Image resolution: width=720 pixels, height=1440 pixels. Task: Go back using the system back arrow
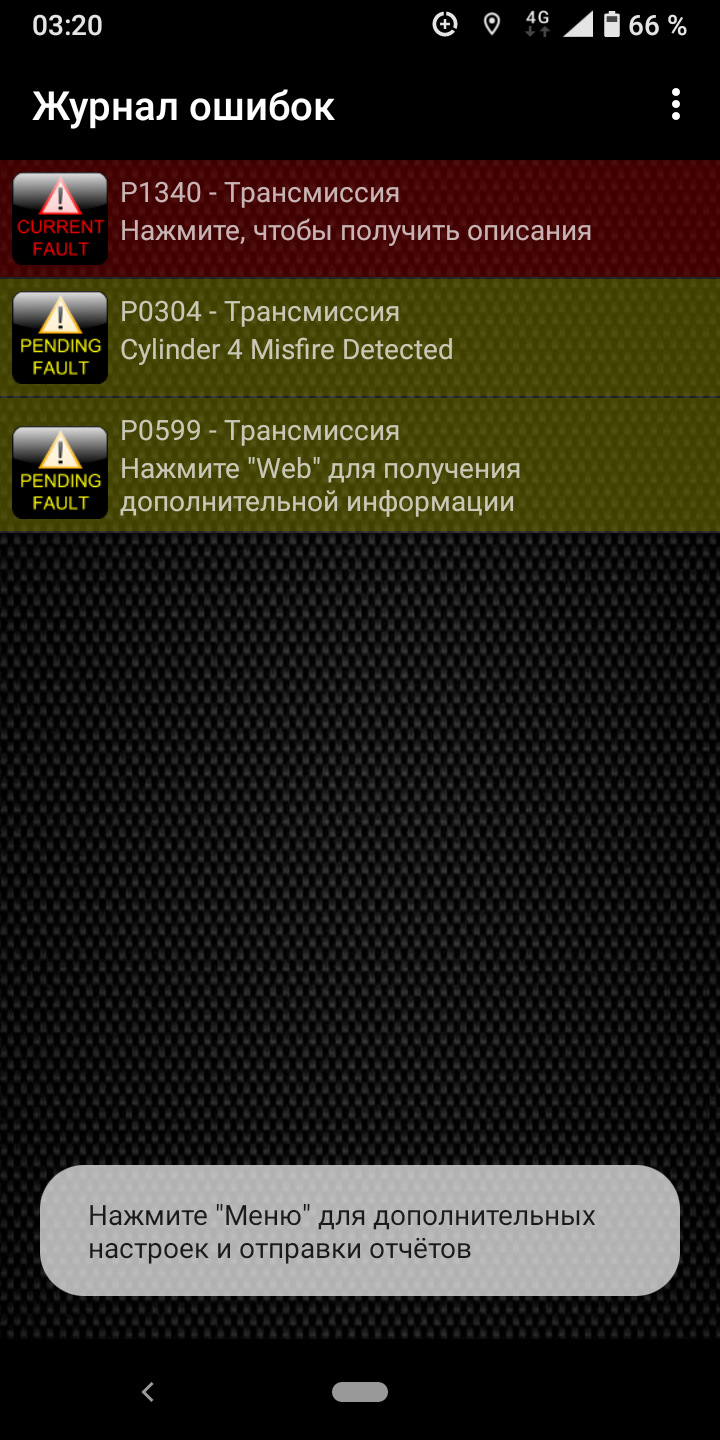[x=148, y=1391]
